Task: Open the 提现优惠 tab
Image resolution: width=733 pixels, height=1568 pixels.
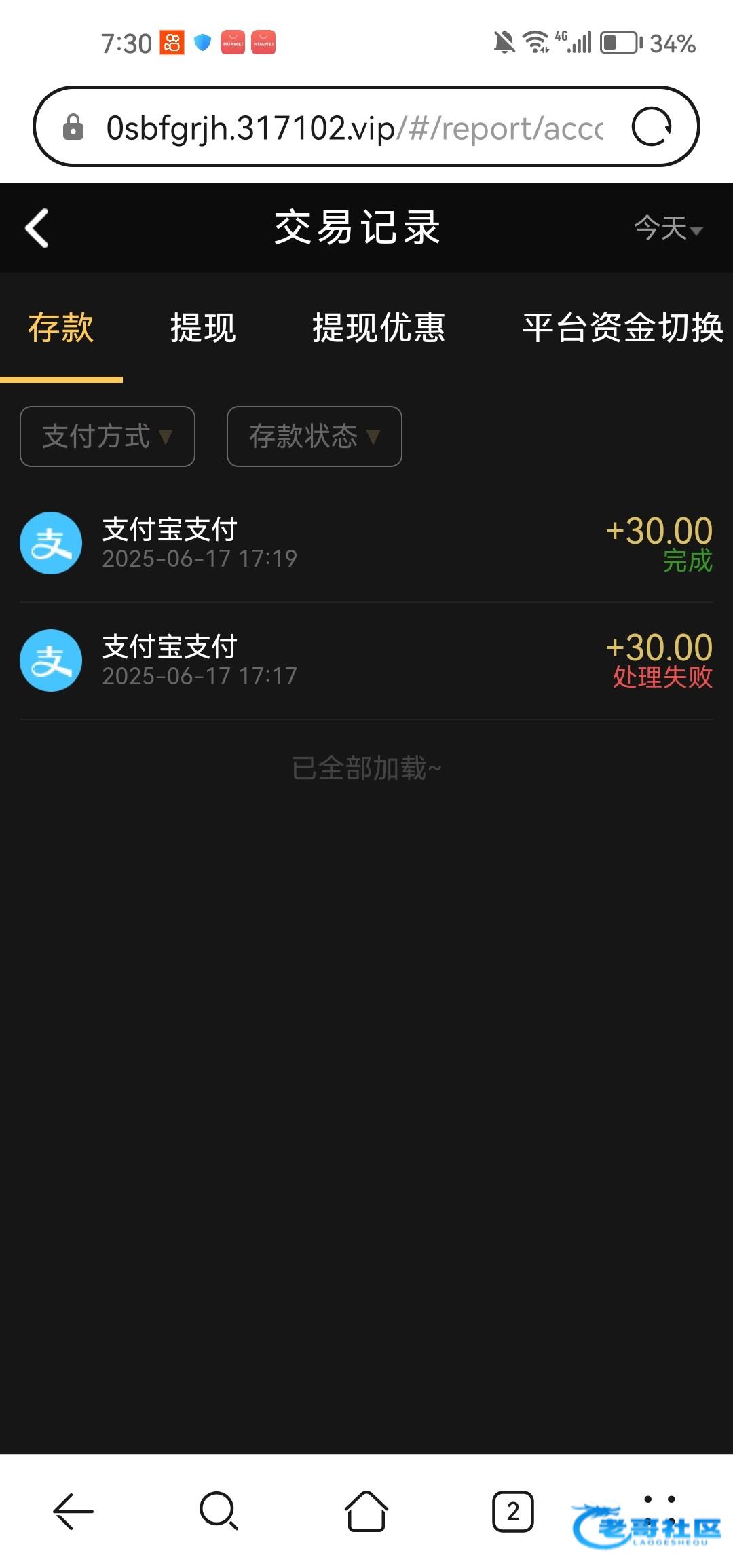Action: click(x=378, y=328)
